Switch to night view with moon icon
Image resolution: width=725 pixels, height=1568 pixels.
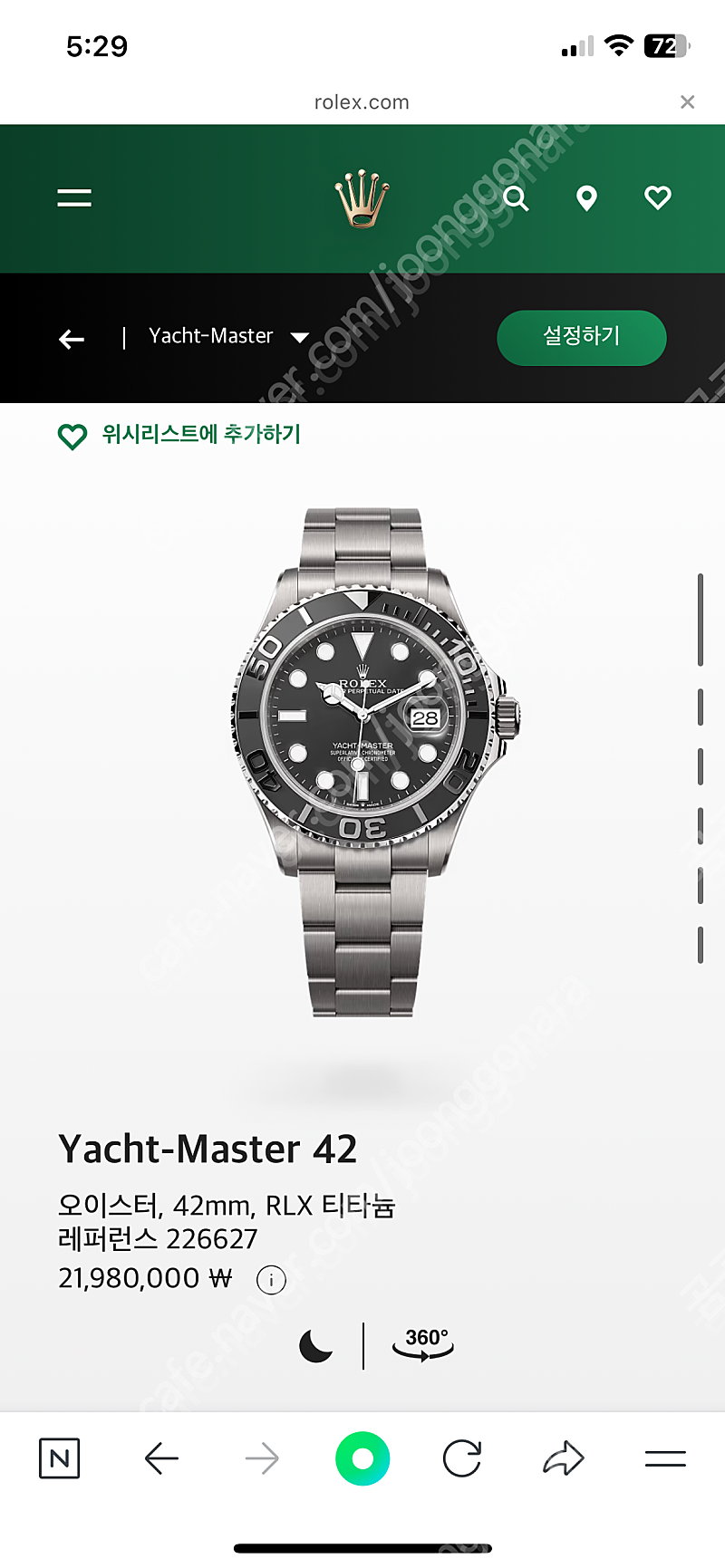tap(315, 1345)
